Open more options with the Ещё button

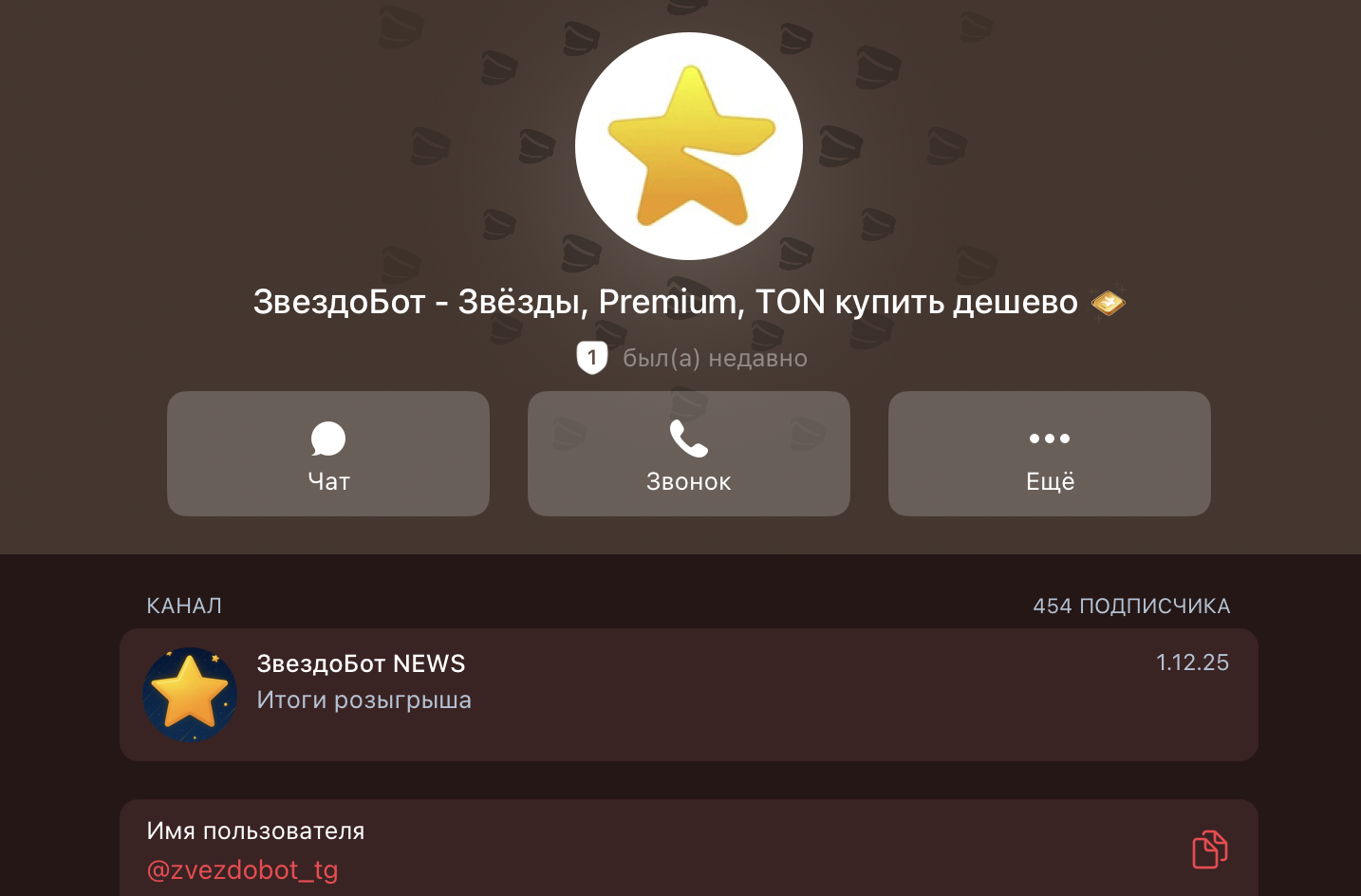1050,454
